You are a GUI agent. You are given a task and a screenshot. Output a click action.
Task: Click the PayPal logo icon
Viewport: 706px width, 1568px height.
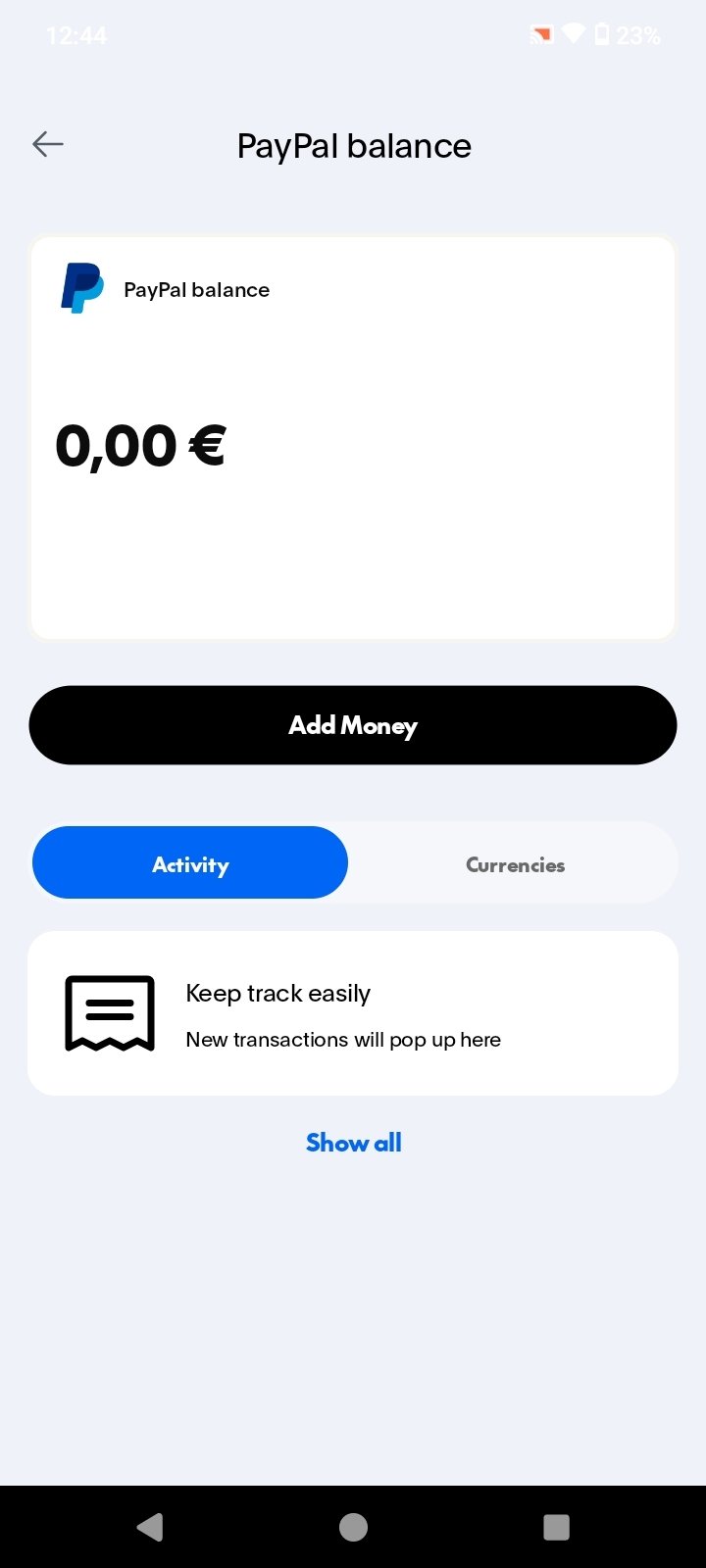pos(82,288)
